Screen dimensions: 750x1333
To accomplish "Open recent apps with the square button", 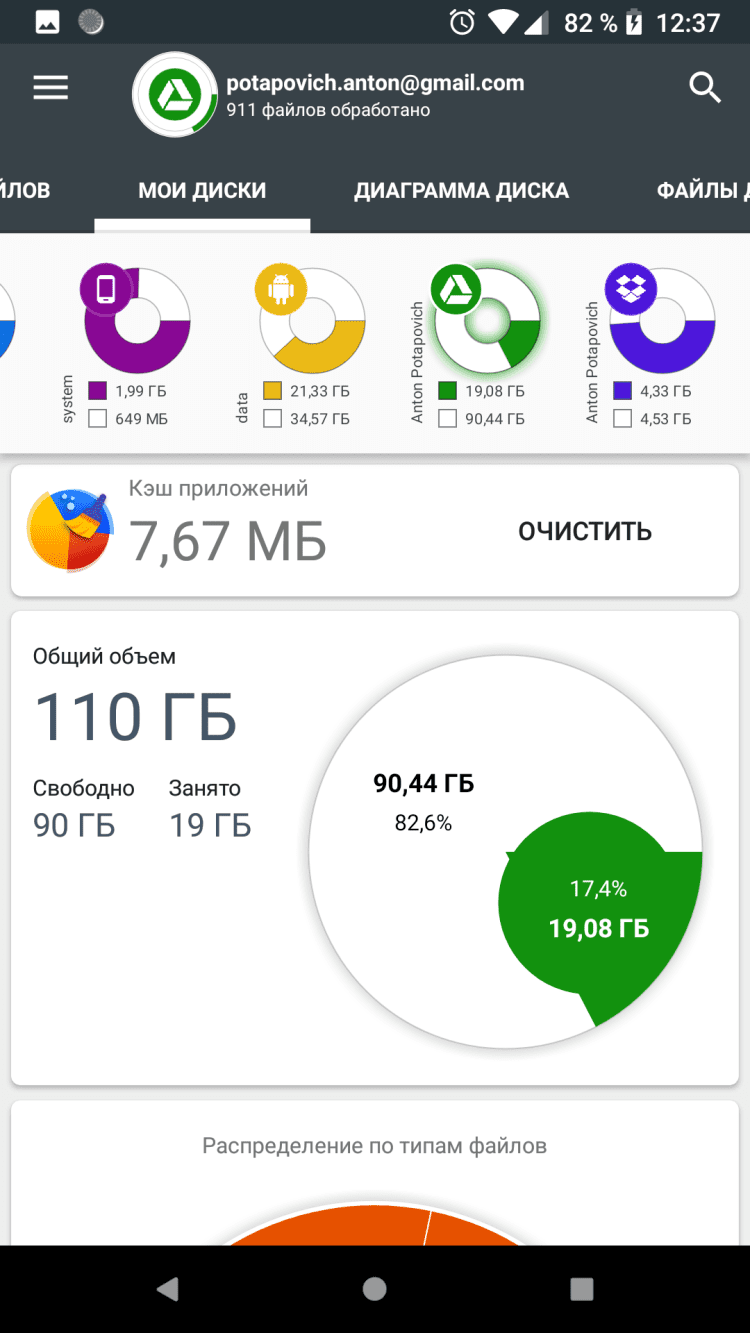I will coord(581,1289).
